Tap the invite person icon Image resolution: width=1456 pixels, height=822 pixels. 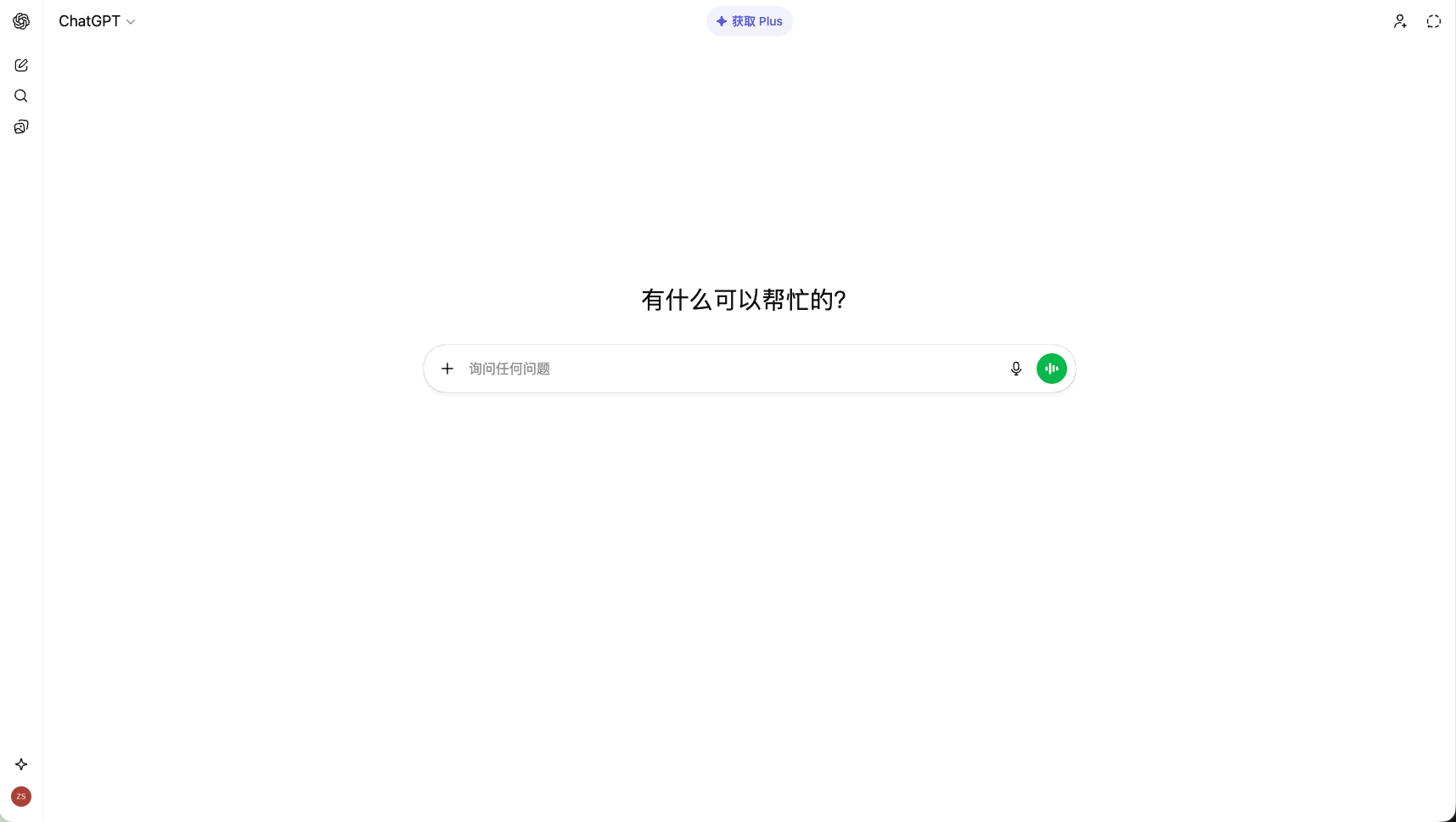(x=1400, y=21)
